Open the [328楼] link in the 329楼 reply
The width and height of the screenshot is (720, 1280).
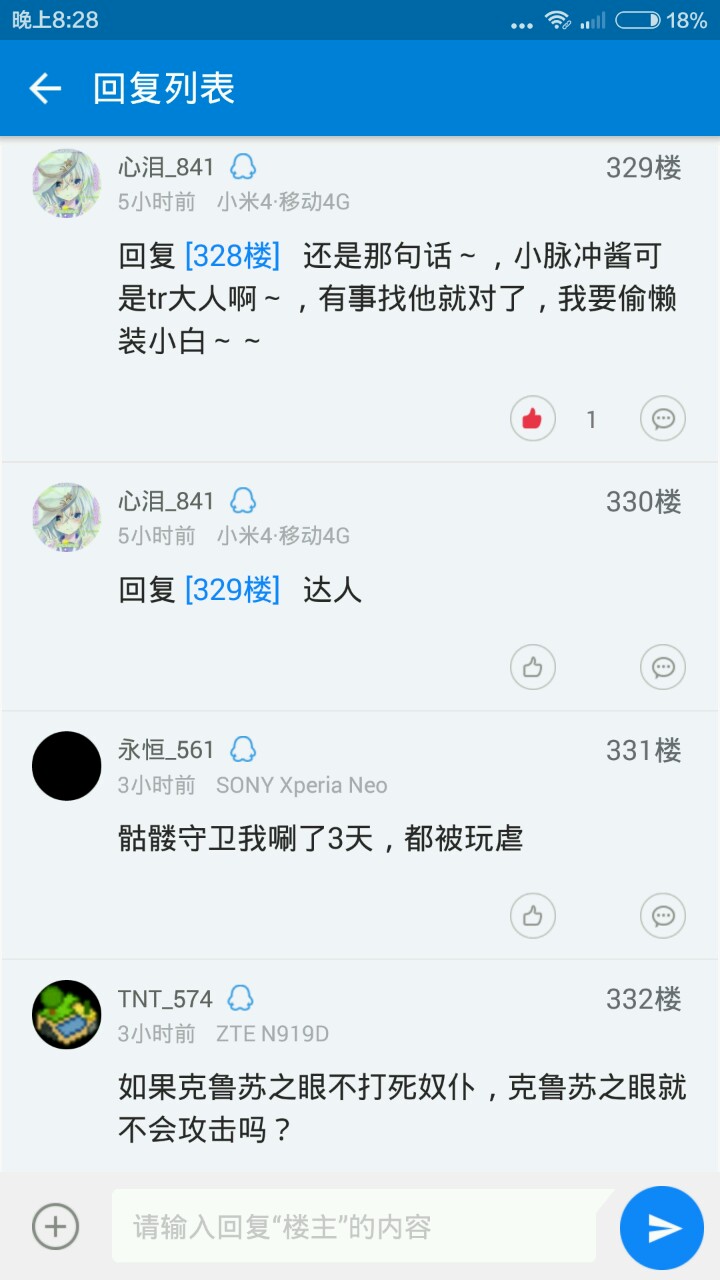tap(232, 257)
